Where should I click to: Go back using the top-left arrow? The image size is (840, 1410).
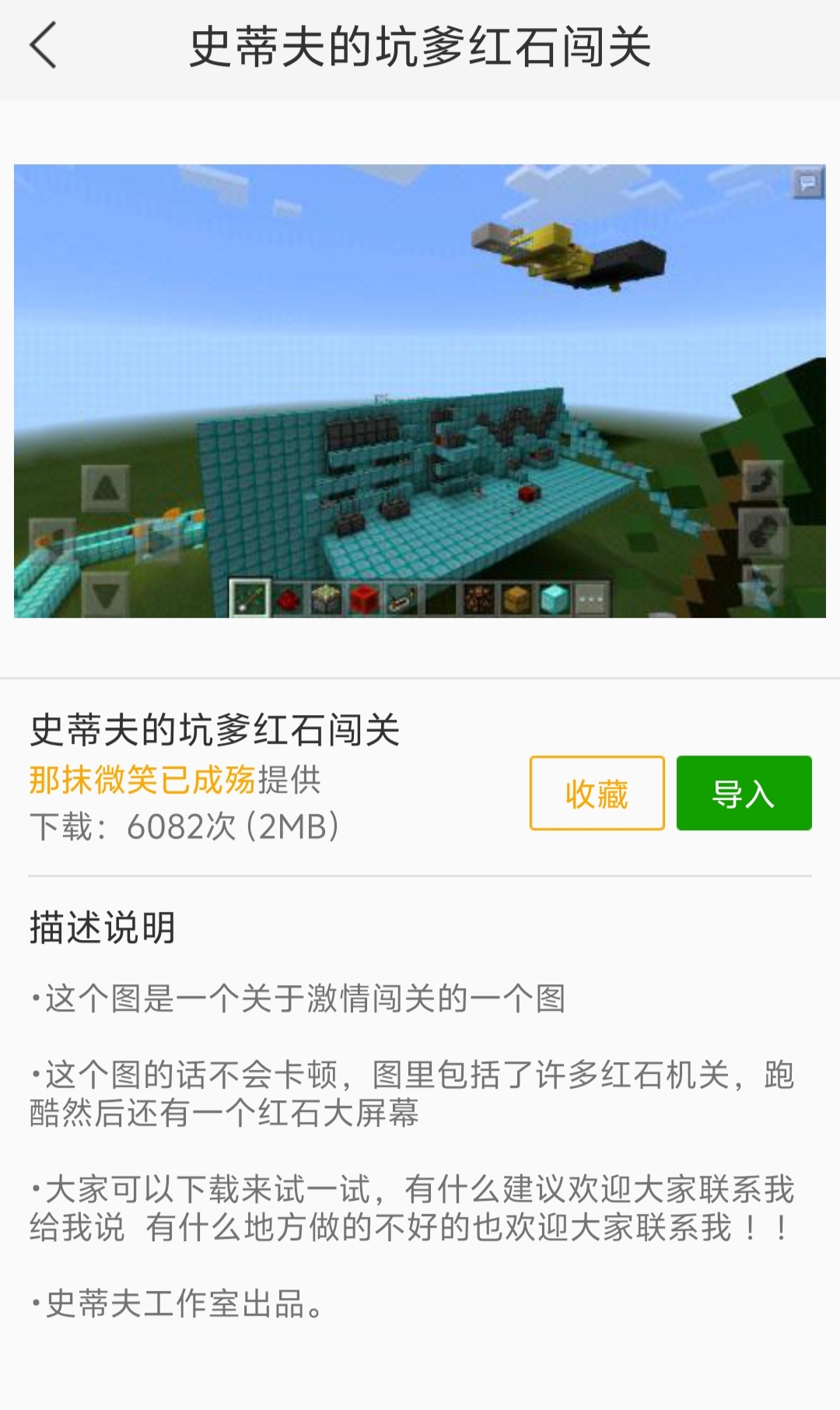44,46
